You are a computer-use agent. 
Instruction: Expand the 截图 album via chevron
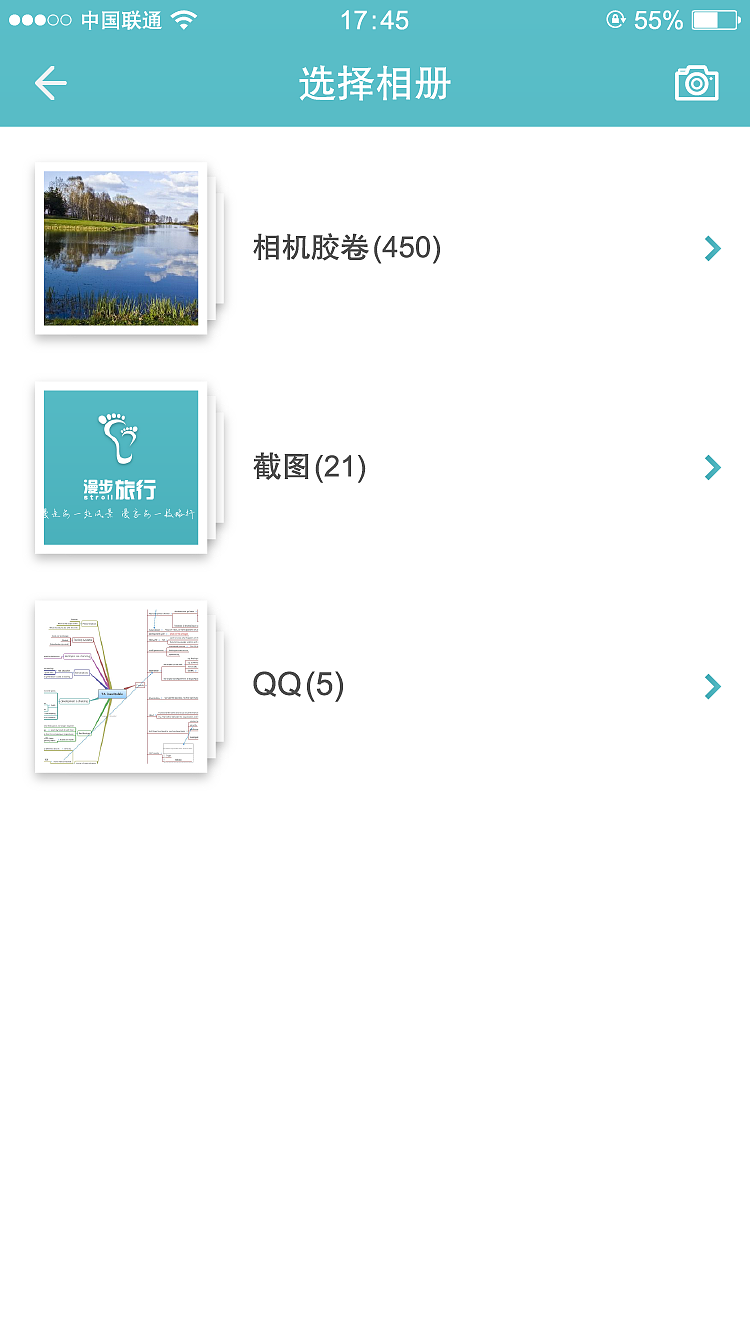[712, 467]
